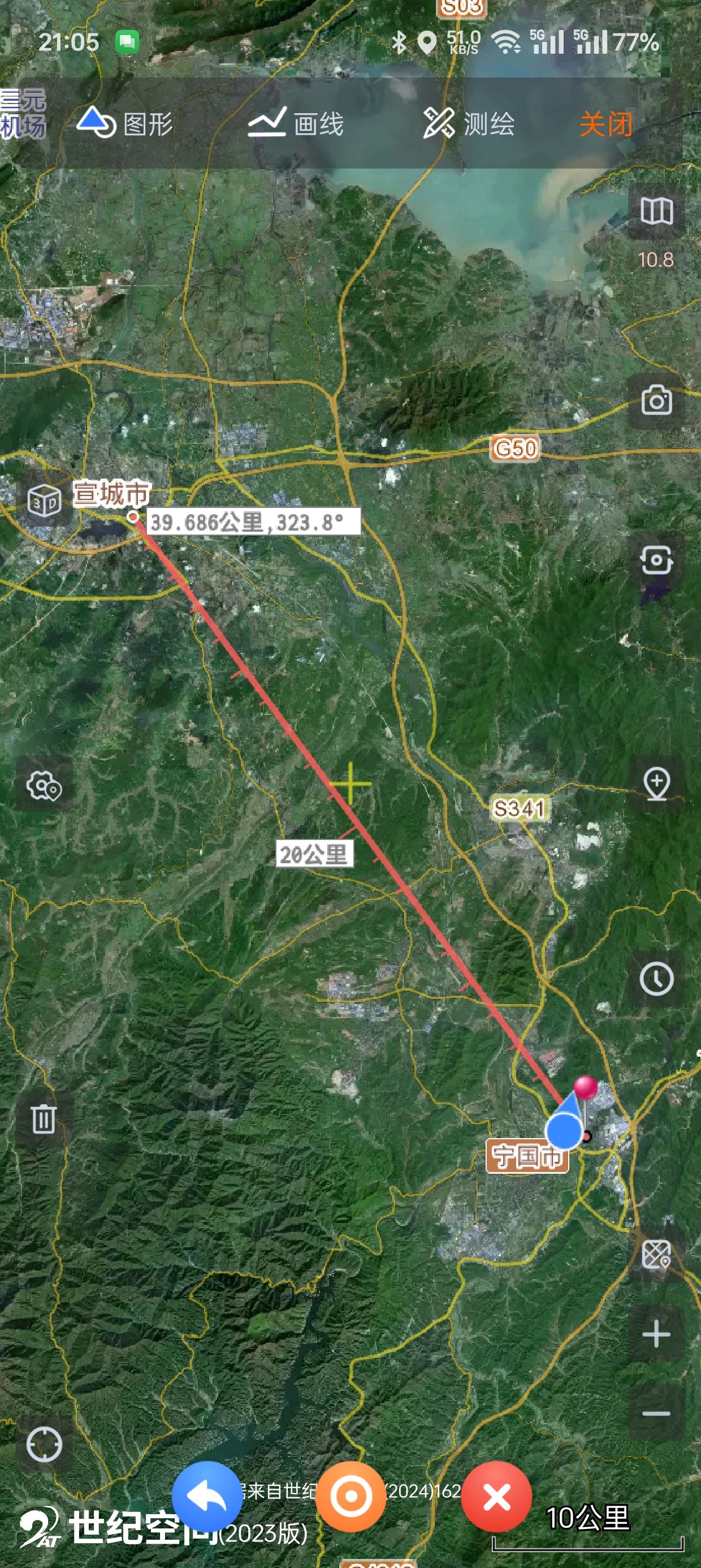Open the grid map tile icon
This screenshot has height=1568, width=701.
(656, 1254)
